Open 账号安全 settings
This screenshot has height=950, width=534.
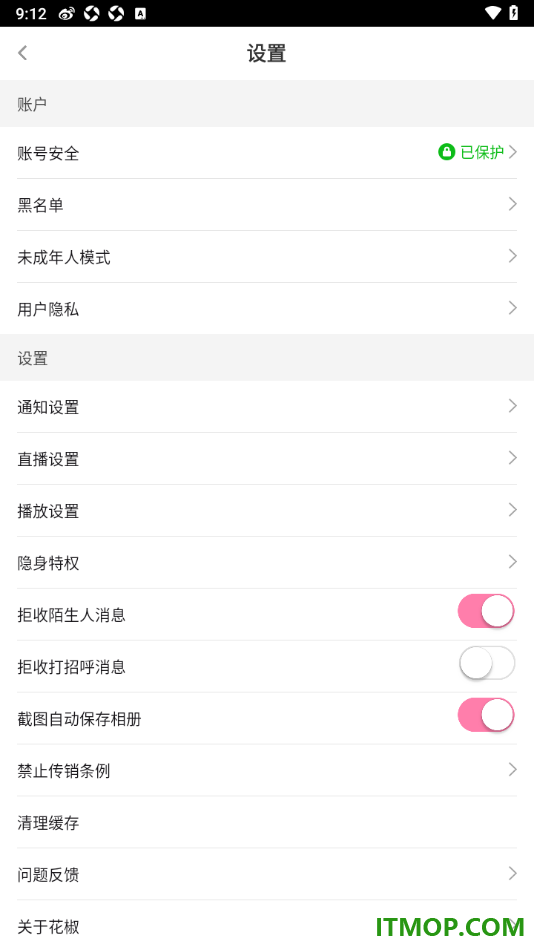(267, 153)
